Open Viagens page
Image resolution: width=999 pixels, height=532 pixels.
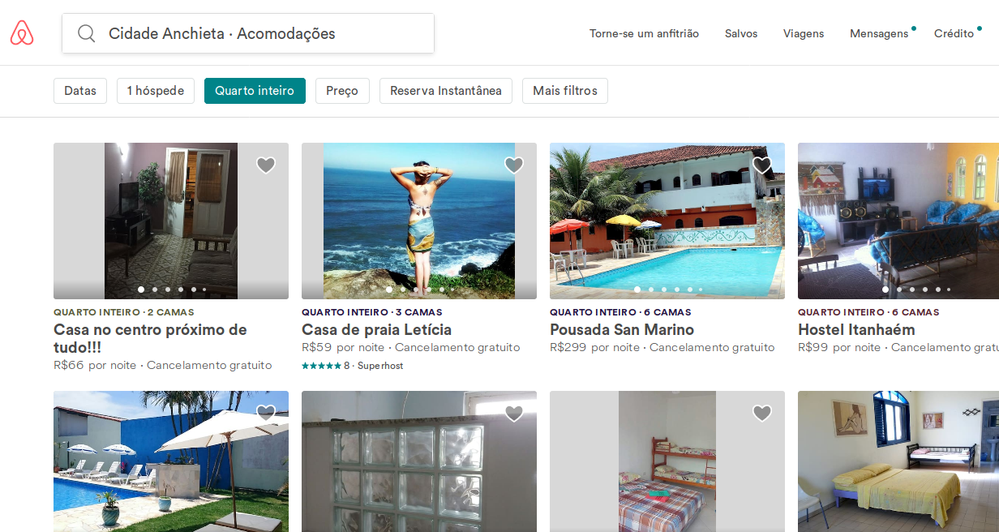tap(803, 34)
